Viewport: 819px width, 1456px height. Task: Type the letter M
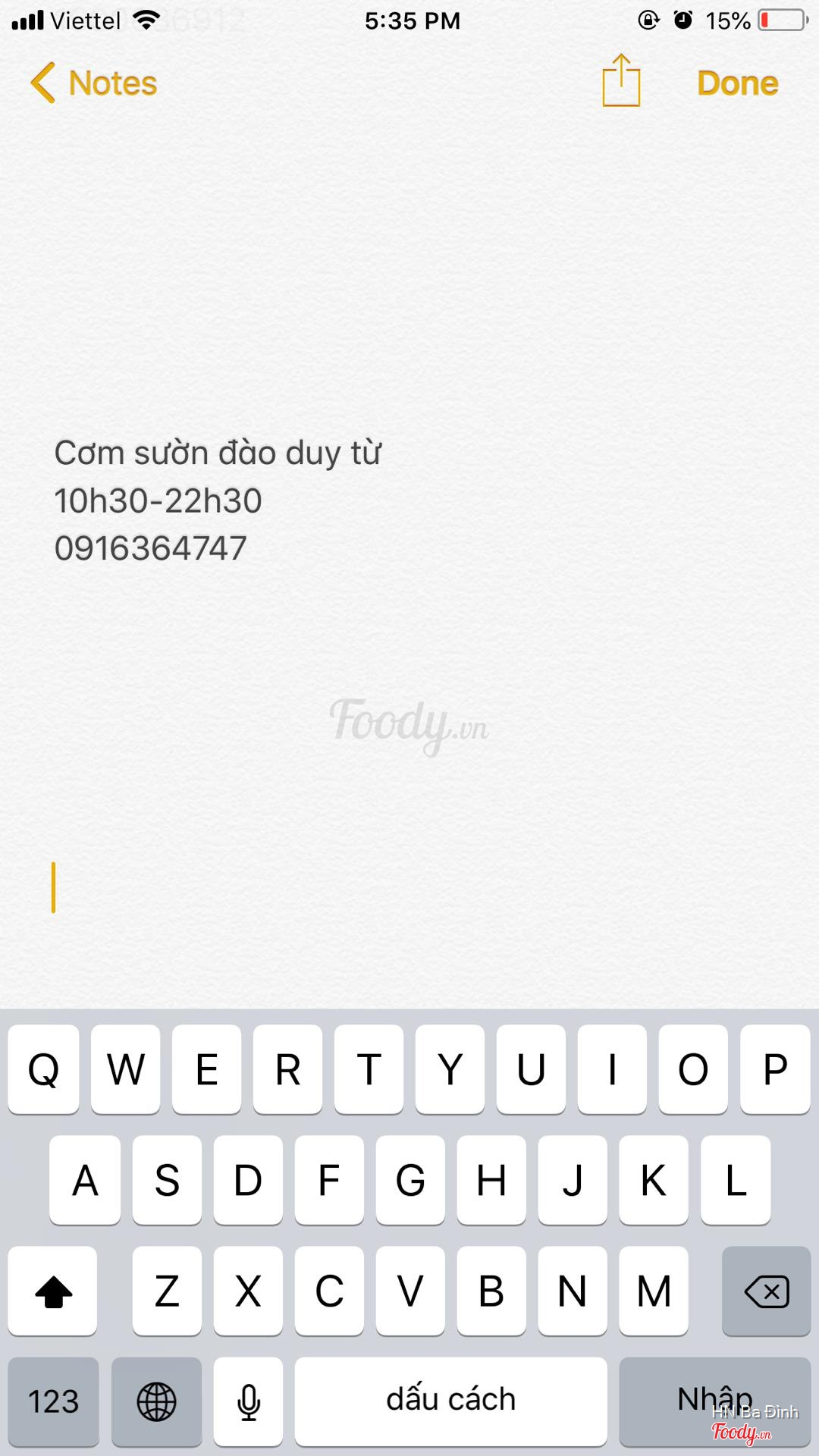(x=653, y=1291)
